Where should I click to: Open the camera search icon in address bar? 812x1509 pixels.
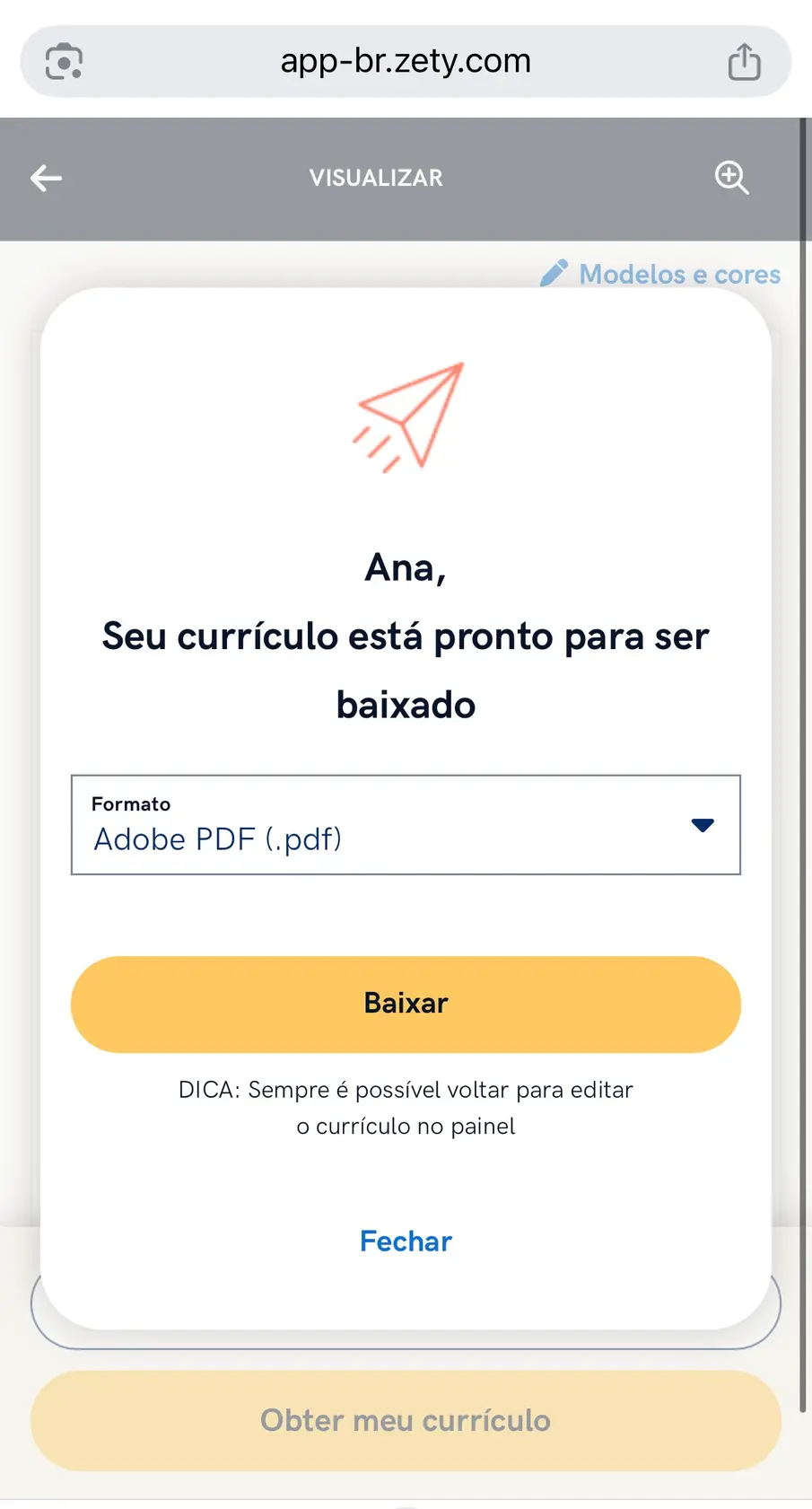coord(62,60)
